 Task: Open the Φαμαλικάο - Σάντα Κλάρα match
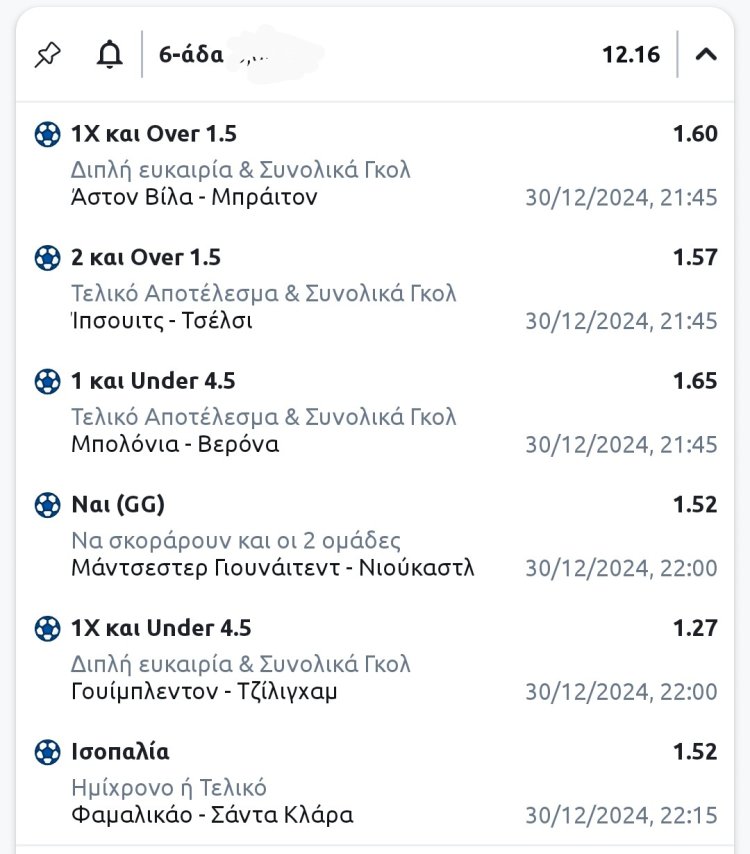(x=212, y=815)
